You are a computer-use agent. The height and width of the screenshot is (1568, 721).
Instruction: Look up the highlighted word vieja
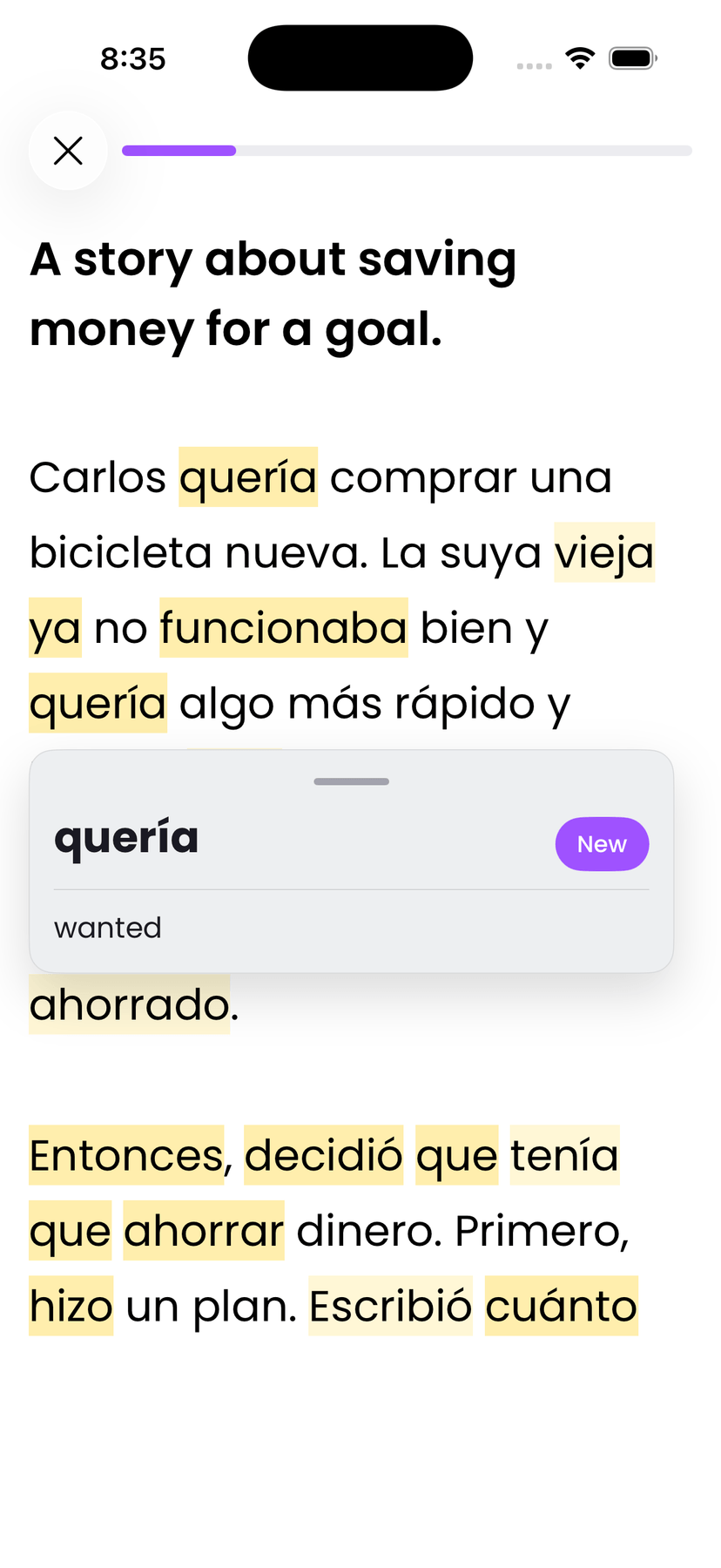click(x=604, y=552)
